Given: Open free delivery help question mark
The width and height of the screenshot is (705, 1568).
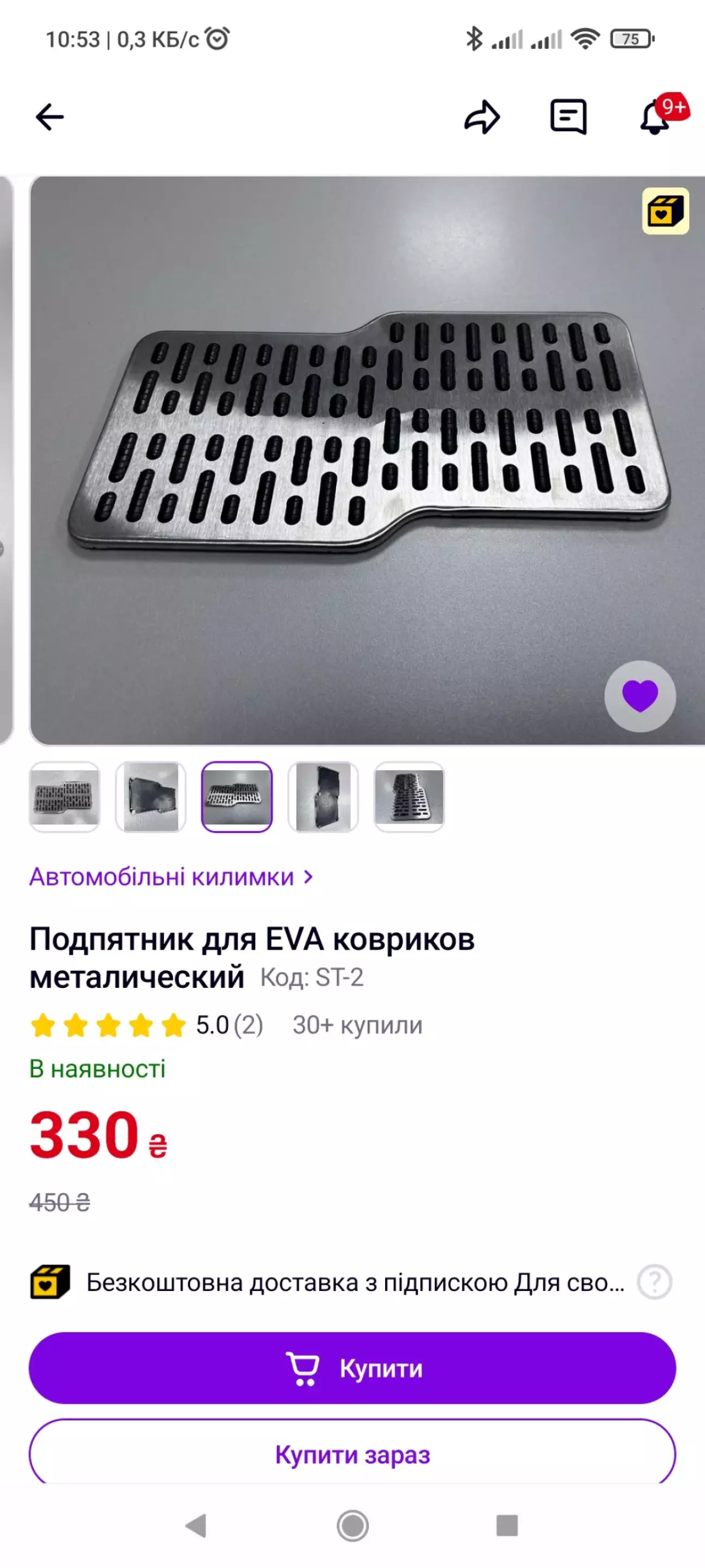Looking at the screenshot, I should 654,1282.
